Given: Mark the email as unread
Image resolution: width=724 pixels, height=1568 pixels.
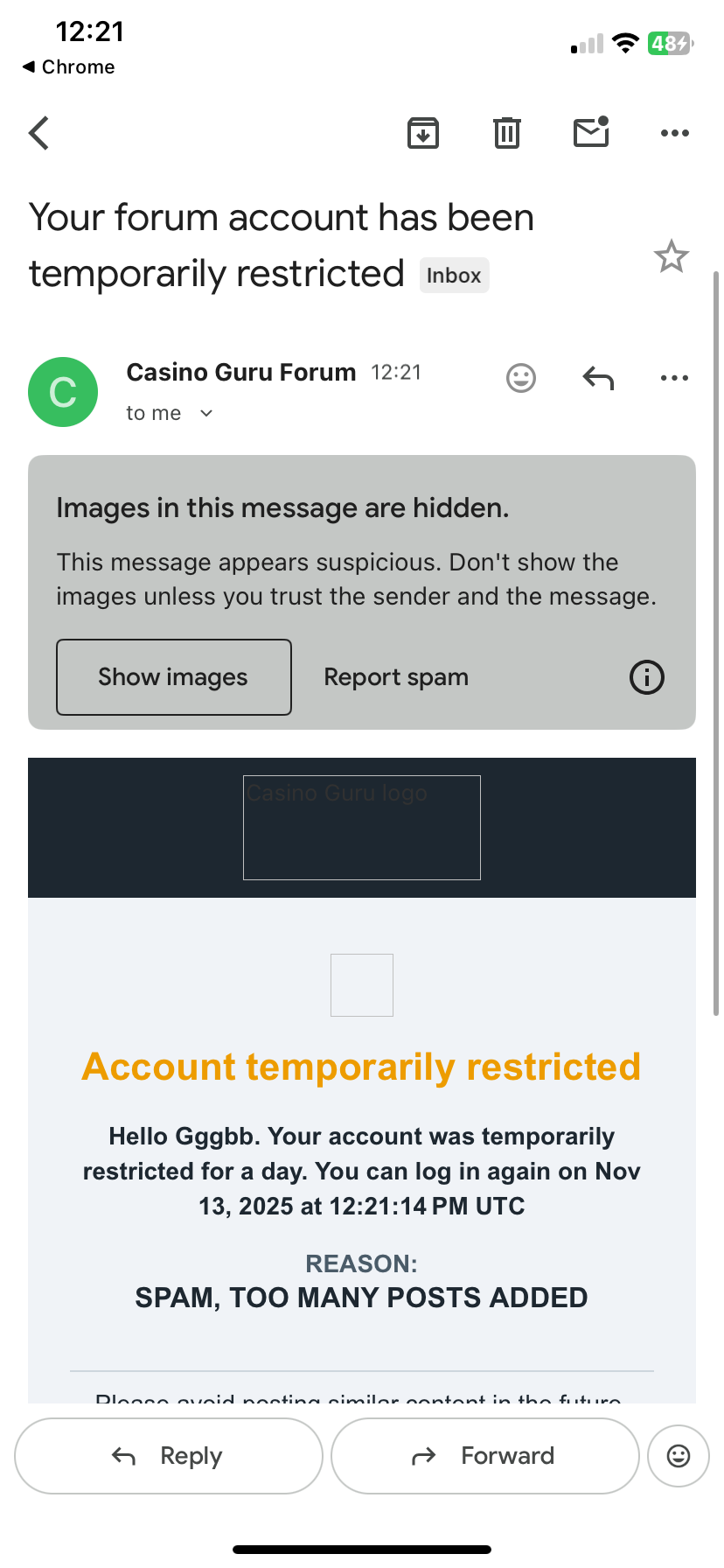Looking at the screenshot, I should 591,132.
